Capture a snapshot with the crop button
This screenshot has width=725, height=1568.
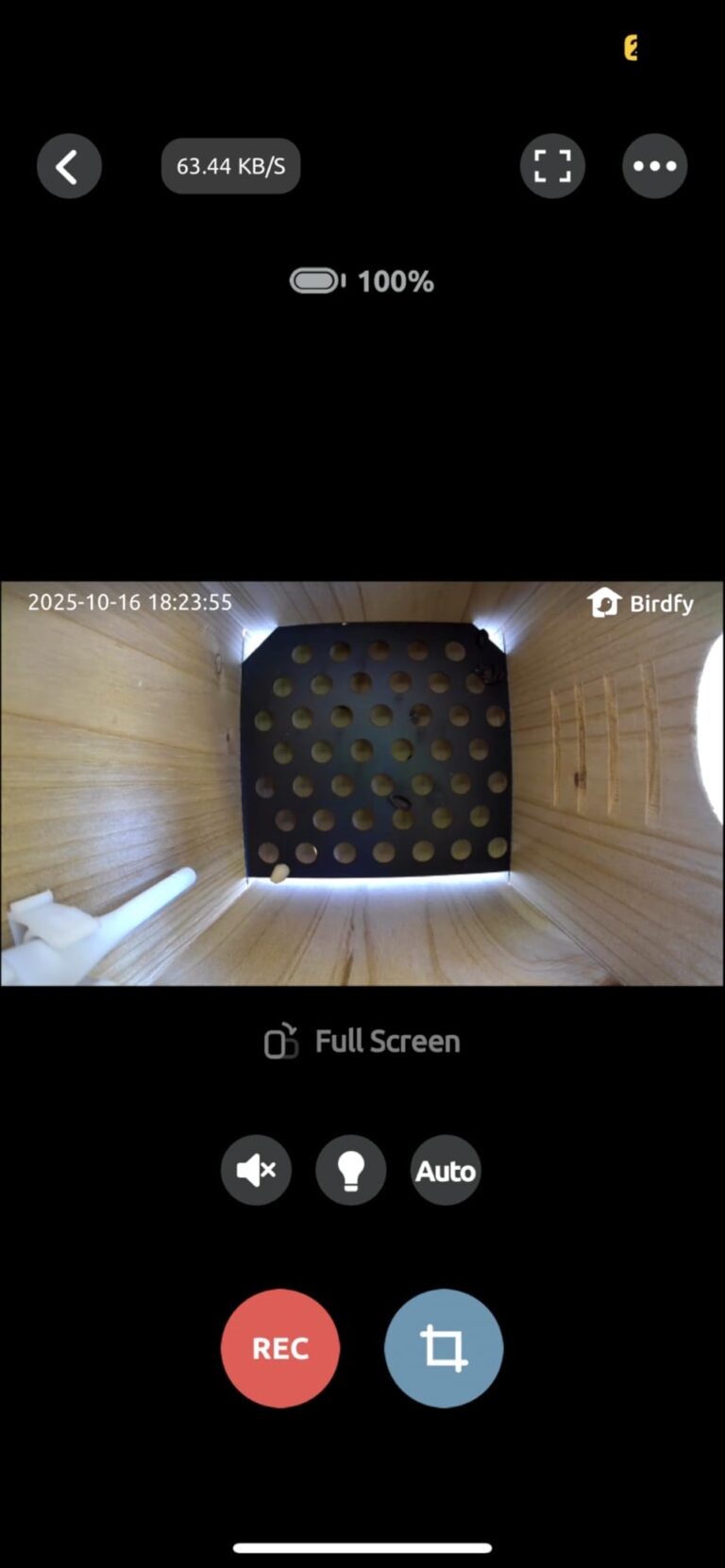(x=444, y=1348)
